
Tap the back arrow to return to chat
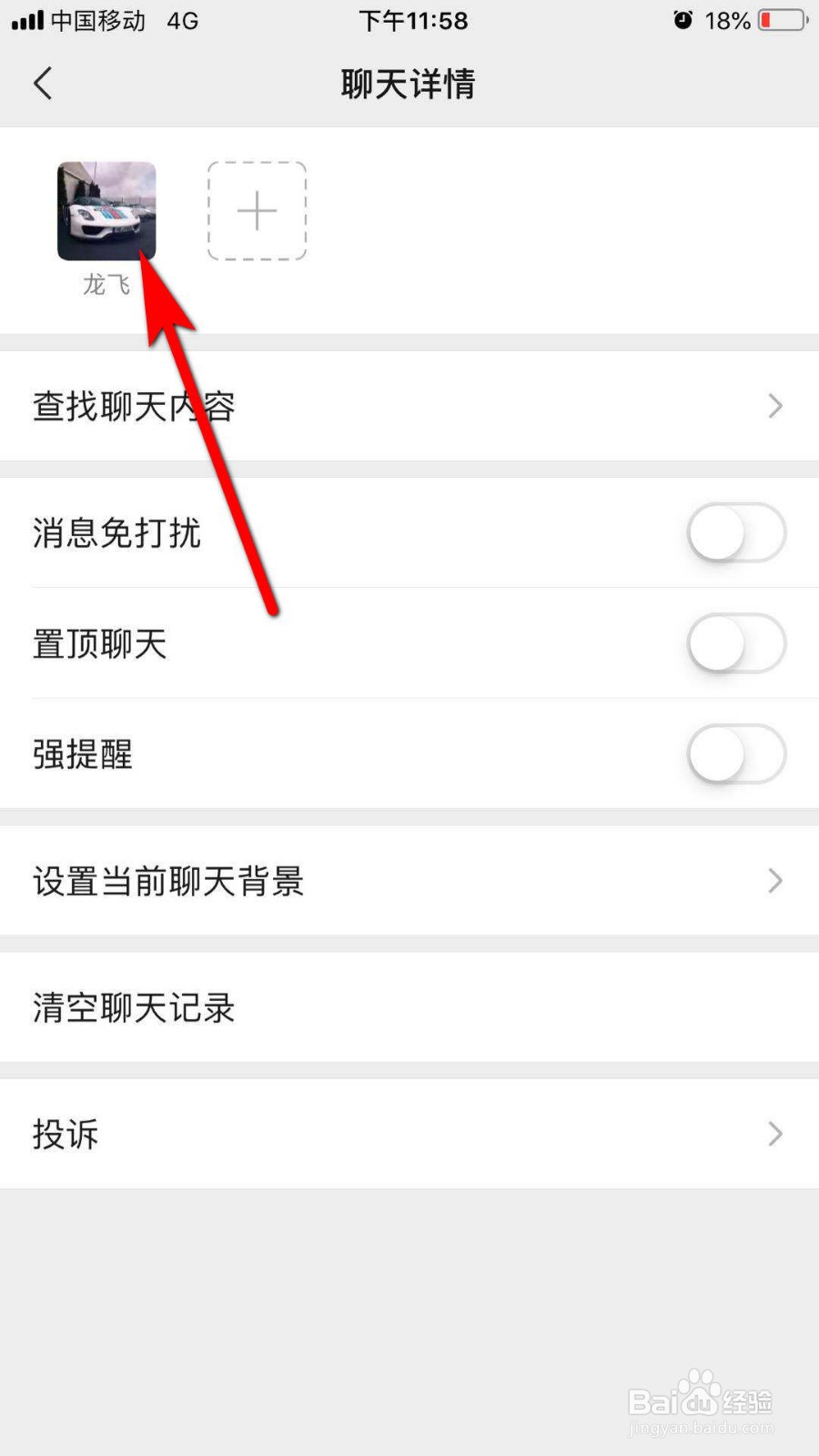[43, 83]
